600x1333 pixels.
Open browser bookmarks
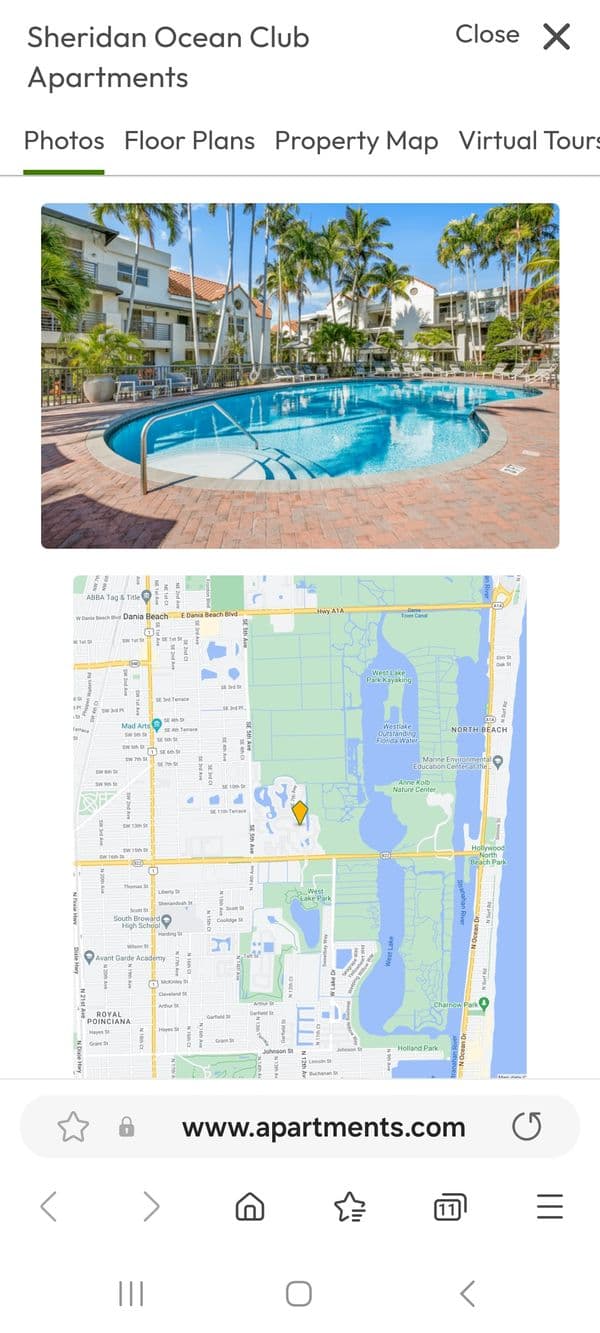coord(349,1208)
